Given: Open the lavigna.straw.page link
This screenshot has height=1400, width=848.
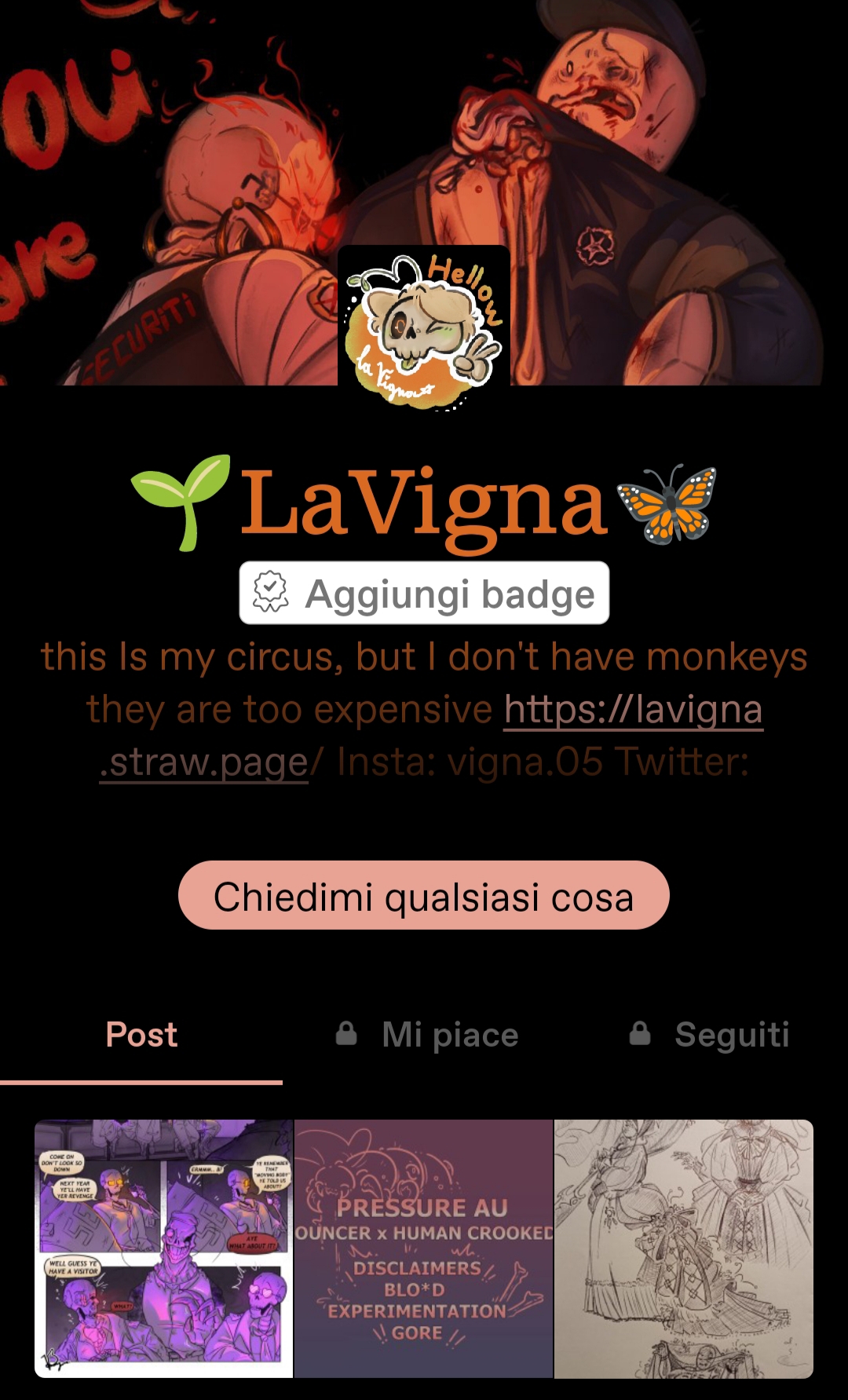Looking at the screenshot, I should coord(633,710).
